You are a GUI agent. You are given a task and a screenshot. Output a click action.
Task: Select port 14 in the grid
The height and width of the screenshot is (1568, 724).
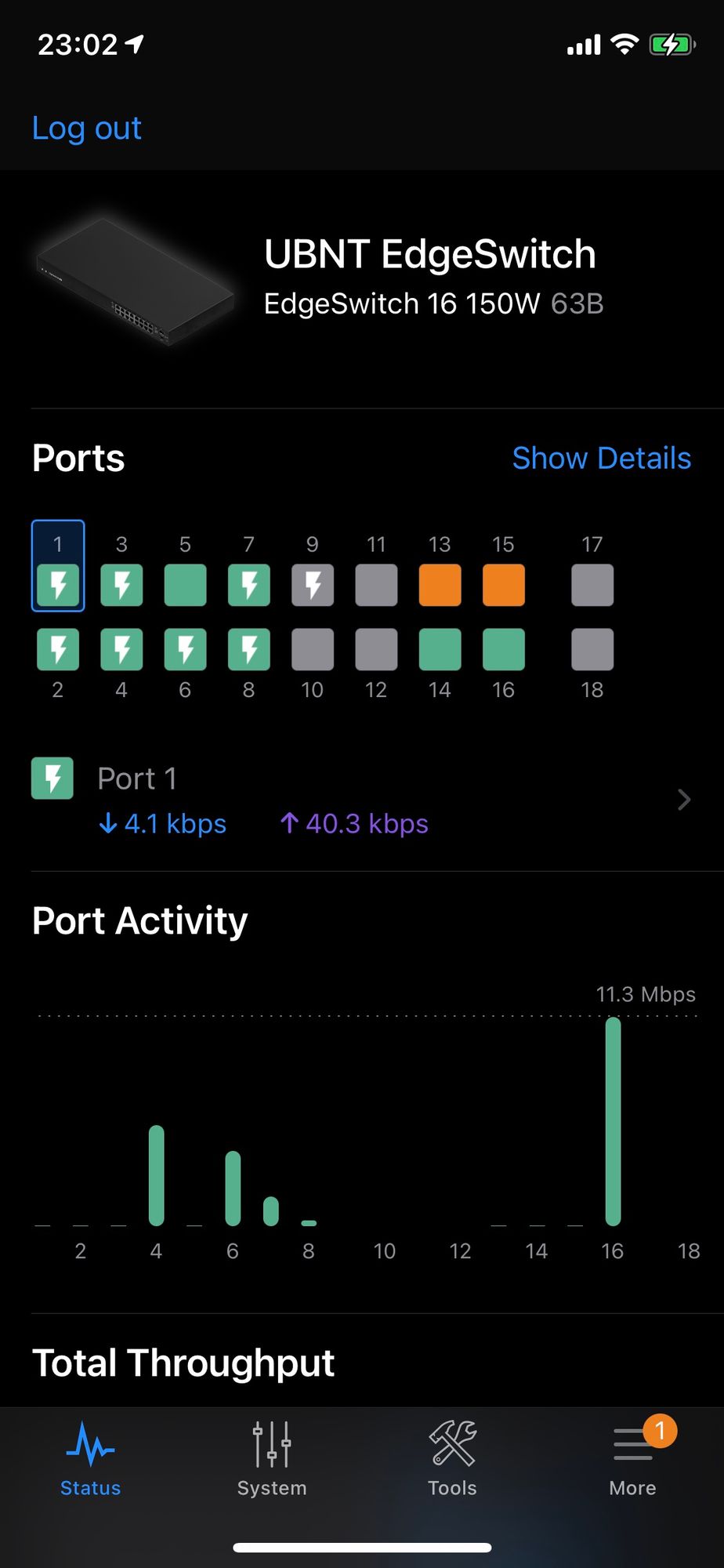(x=440, y=649)
